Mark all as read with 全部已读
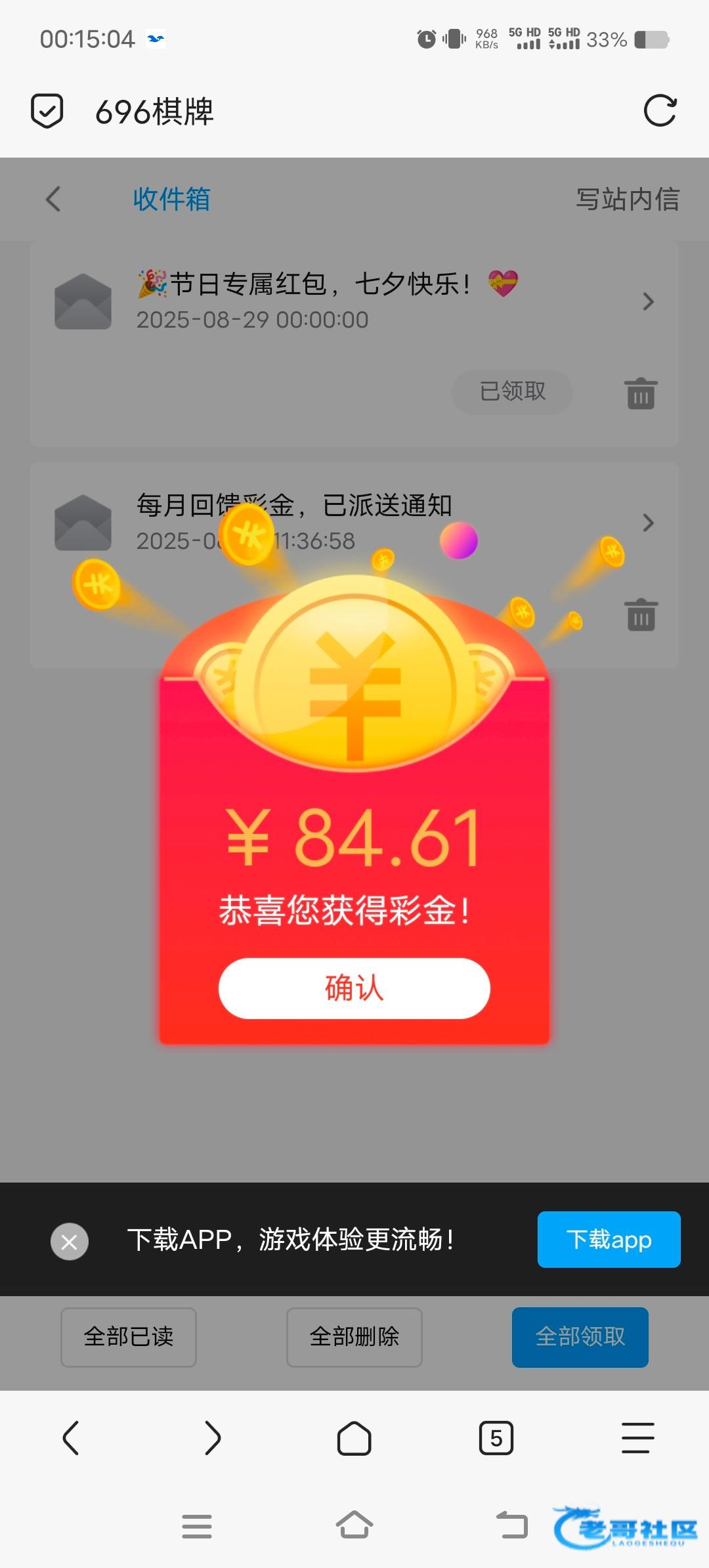Image resolution: width=709 pixels, height=1568 pixels. click(x=129, y=1337)
